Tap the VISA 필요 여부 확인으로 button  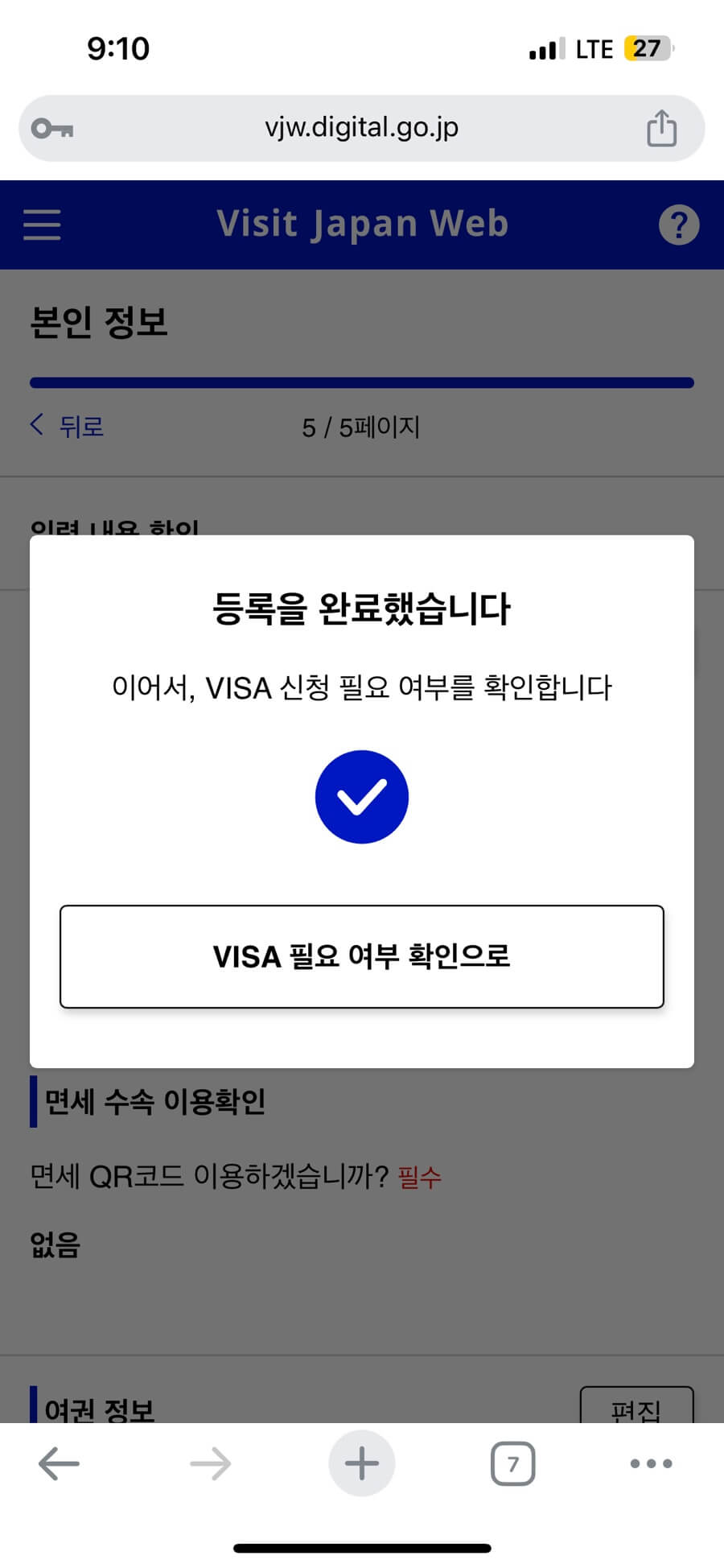[361, 956]
